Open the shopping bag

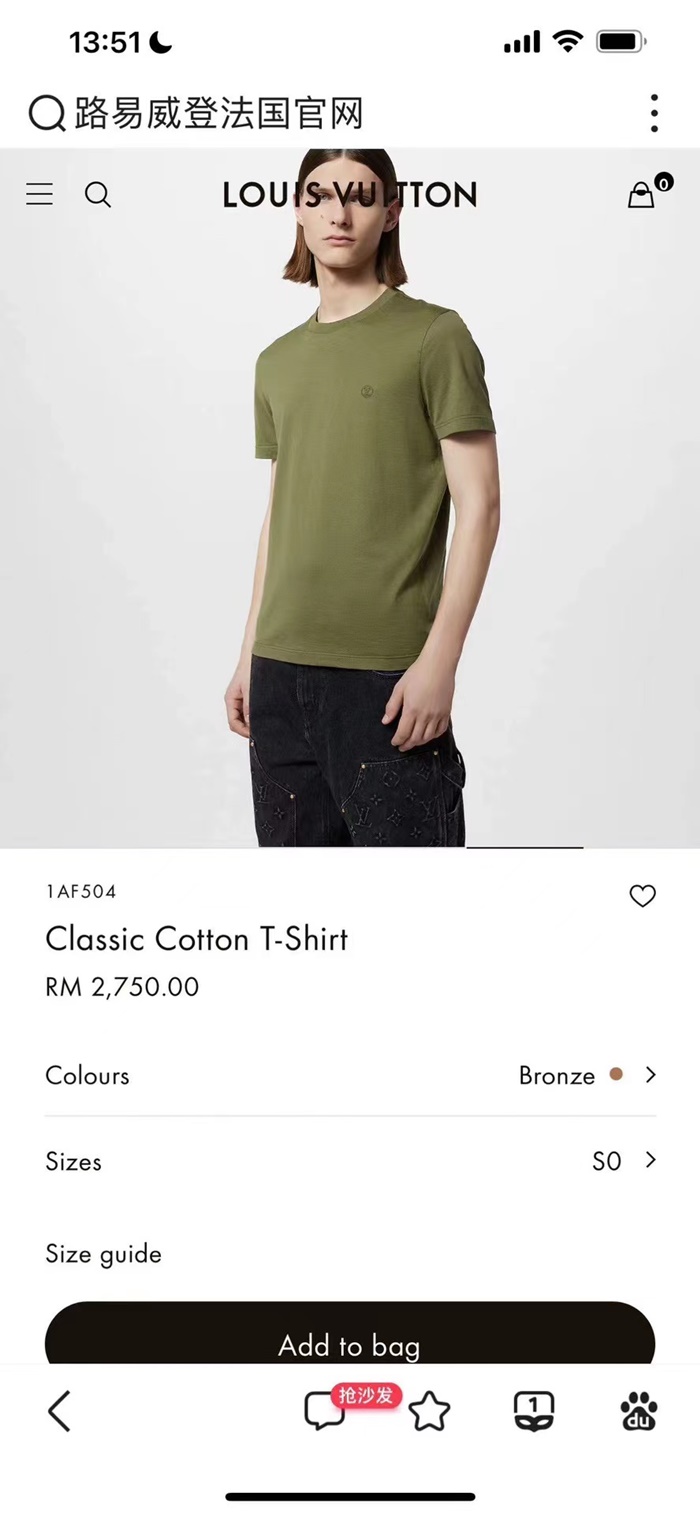[x=641, y=194]
